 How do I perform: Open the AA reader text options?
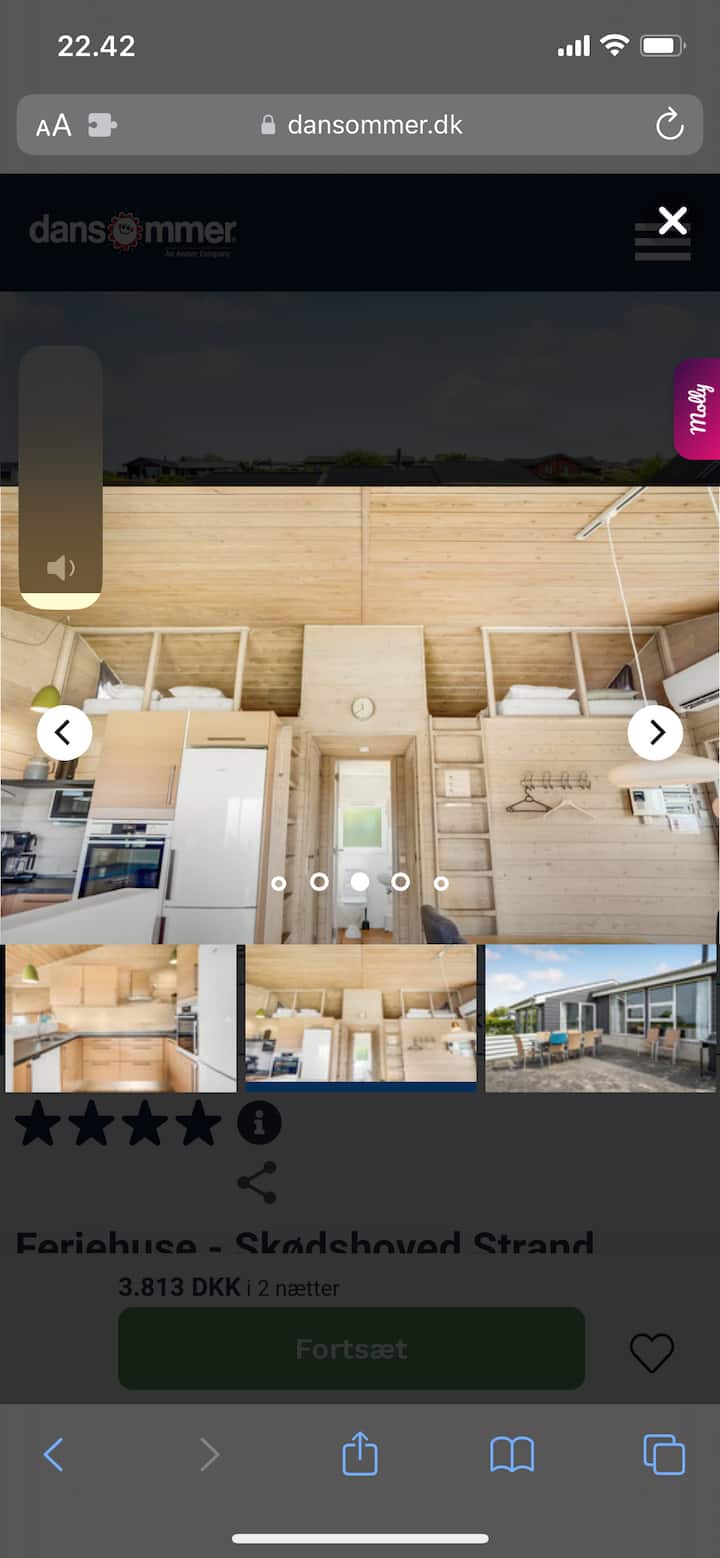pyautogui.click(x=54, y=125)
